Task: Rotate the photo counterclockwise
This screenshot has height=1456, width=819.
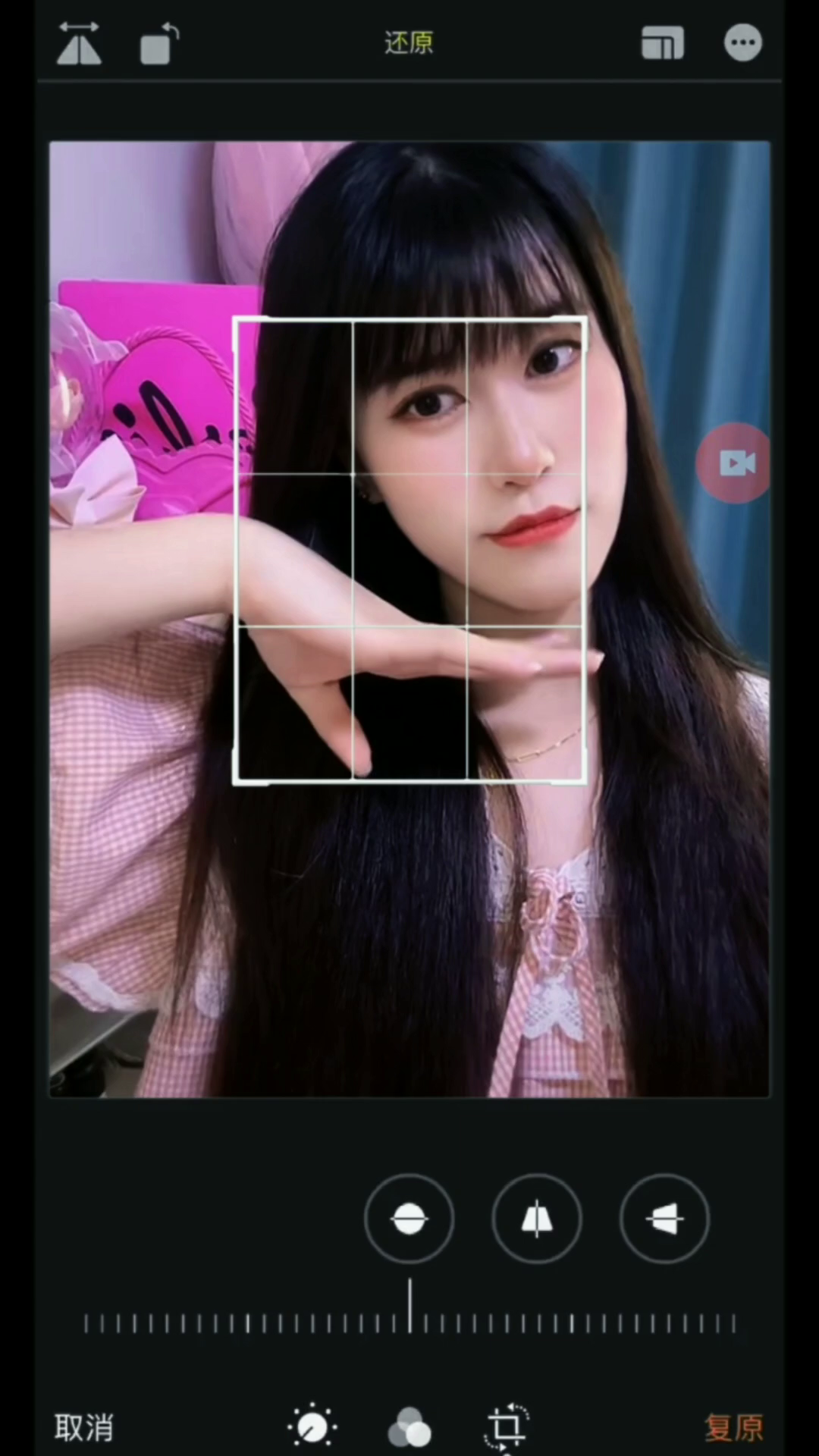Action: (159, 43)
